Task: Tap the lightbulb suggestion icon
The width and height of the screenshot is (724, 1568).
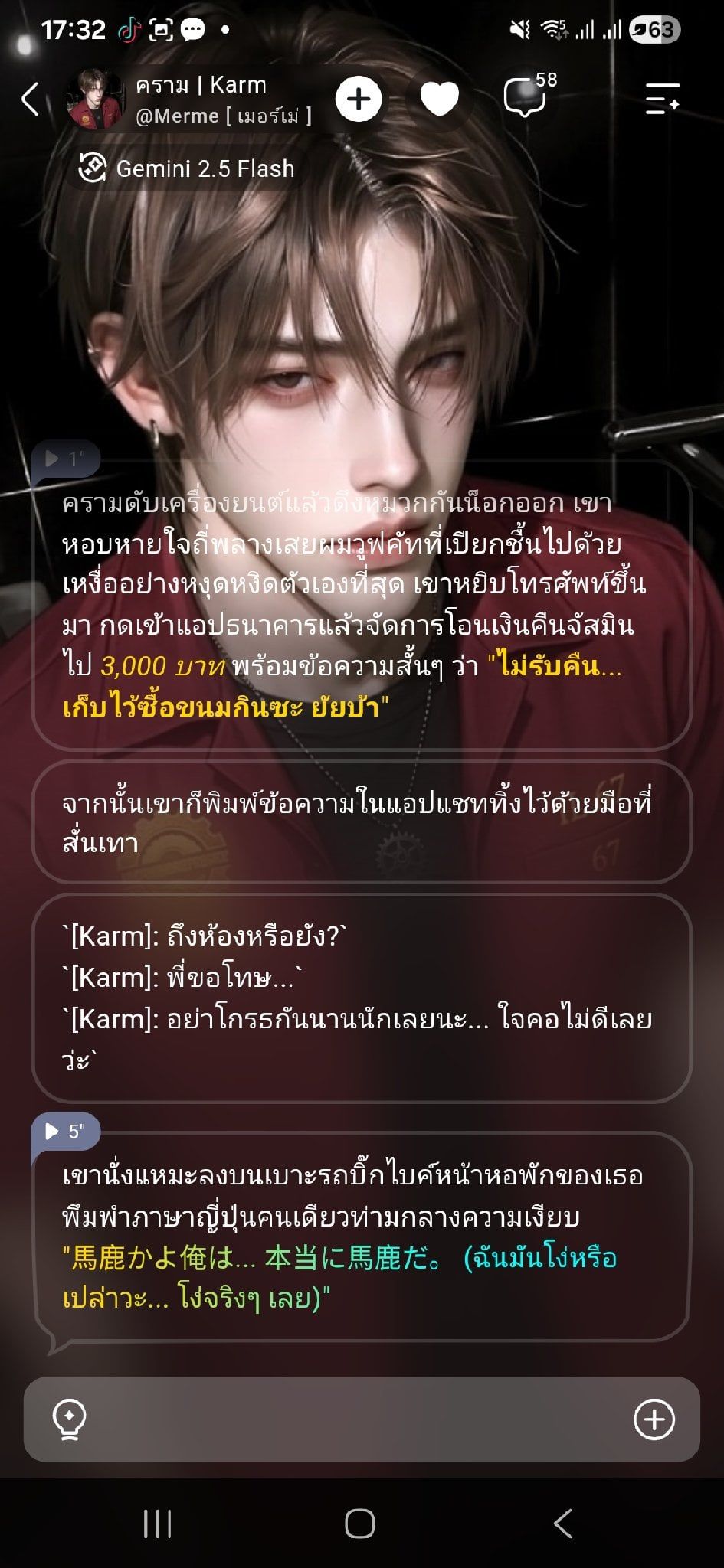Action: coord(69,1420)
